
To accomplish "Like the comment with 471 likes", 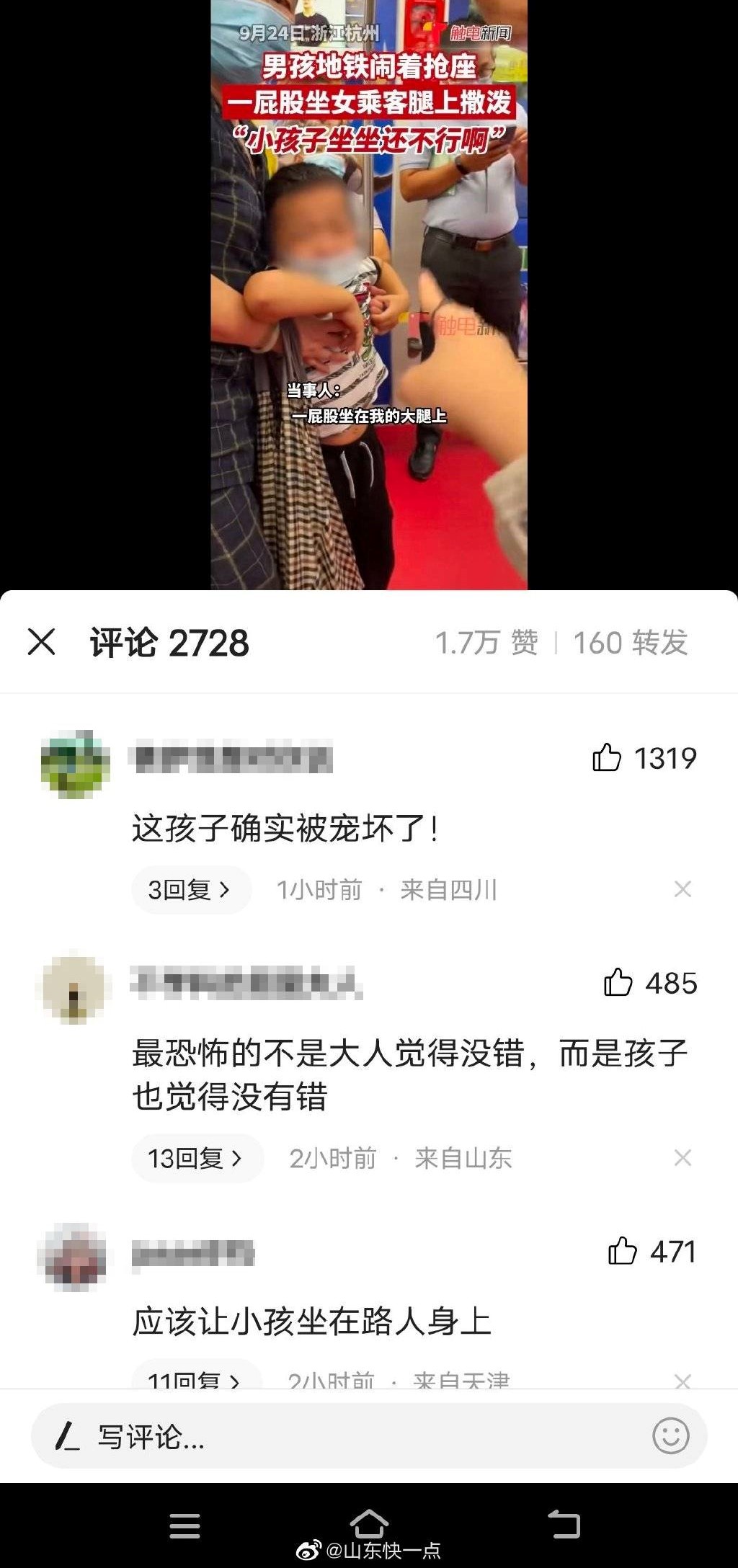I will point(623,1251).
